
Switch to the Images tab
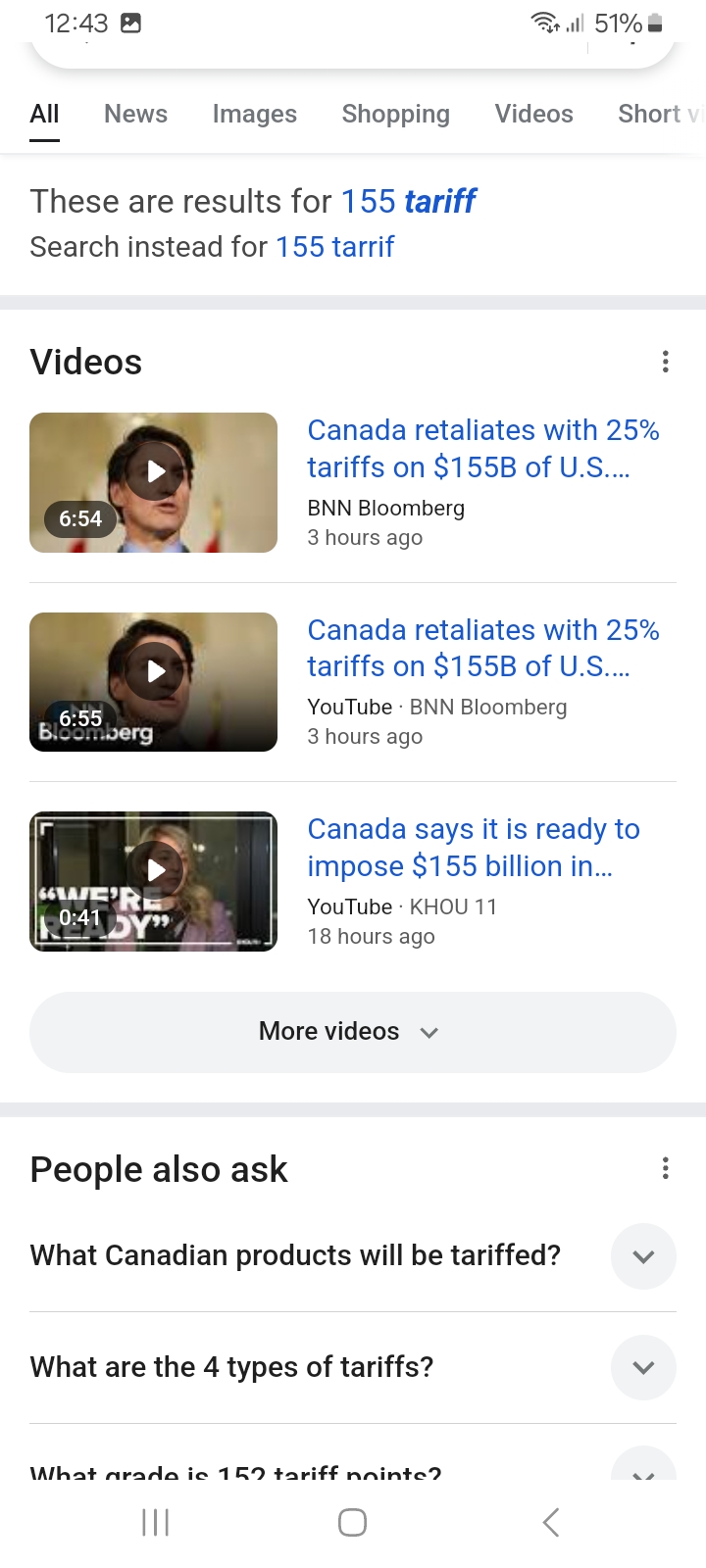point(254,114)
